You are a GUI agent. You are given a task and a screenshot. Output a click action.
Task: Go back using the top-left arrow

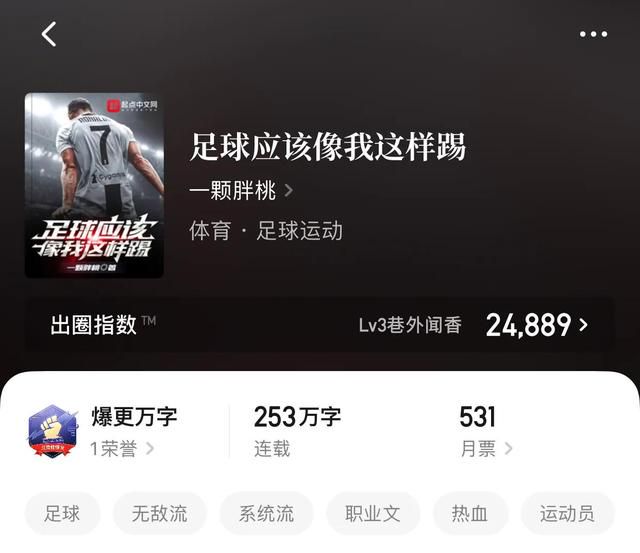[48, 34]
